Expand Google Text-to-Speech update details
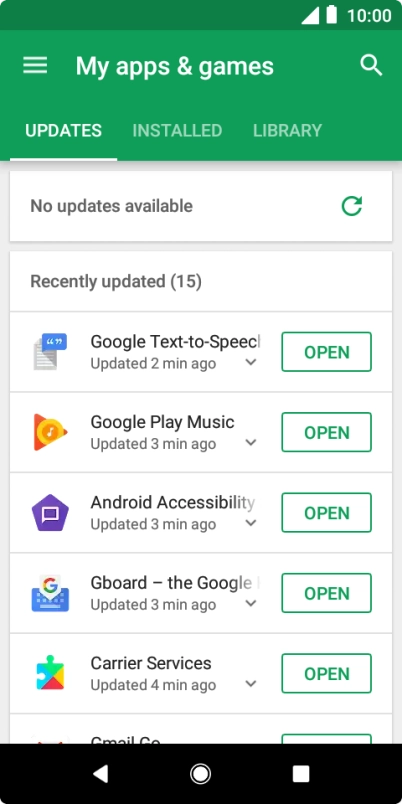402x804 pixels. pos(251,363)
